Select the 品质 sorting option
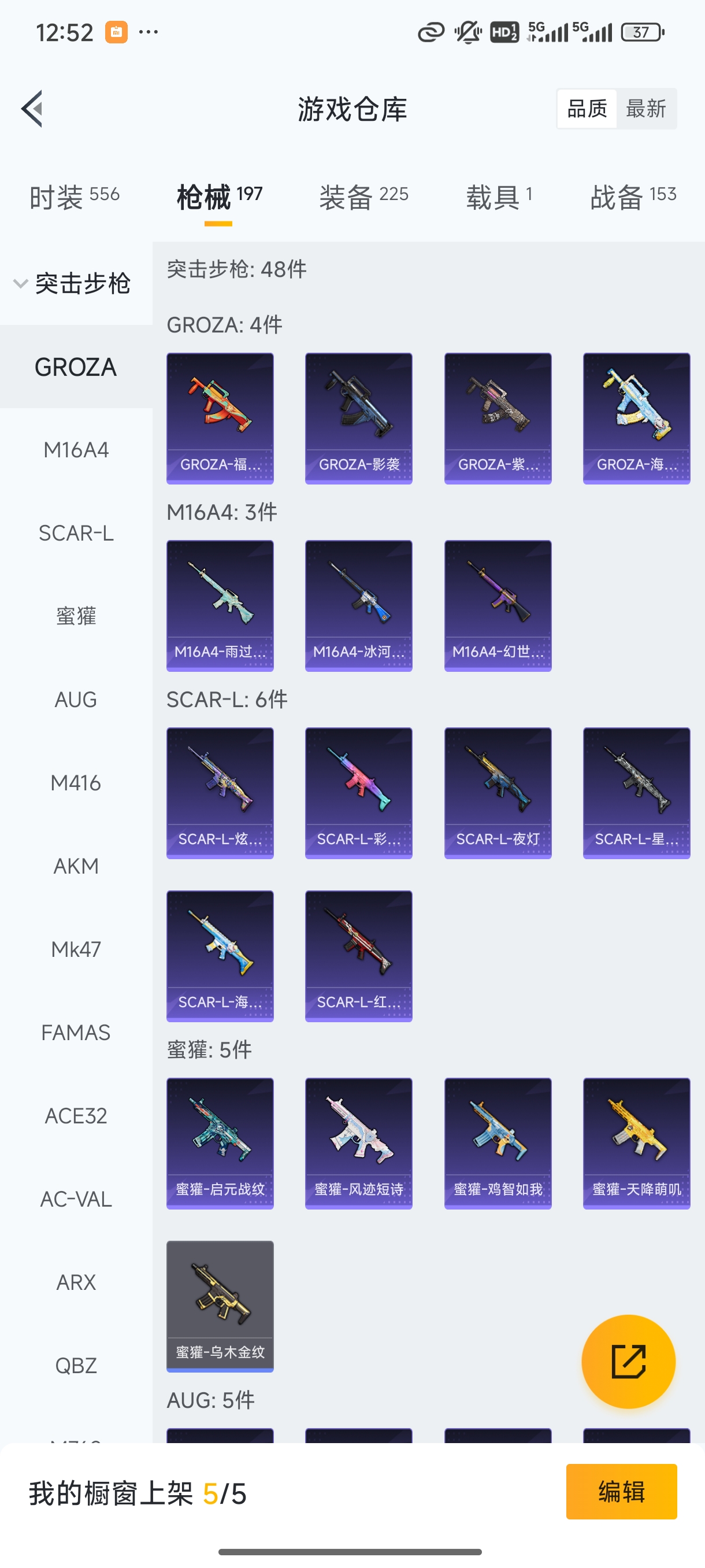The height and width of the screenshot is (1568, 705). (x=587, y=109)
